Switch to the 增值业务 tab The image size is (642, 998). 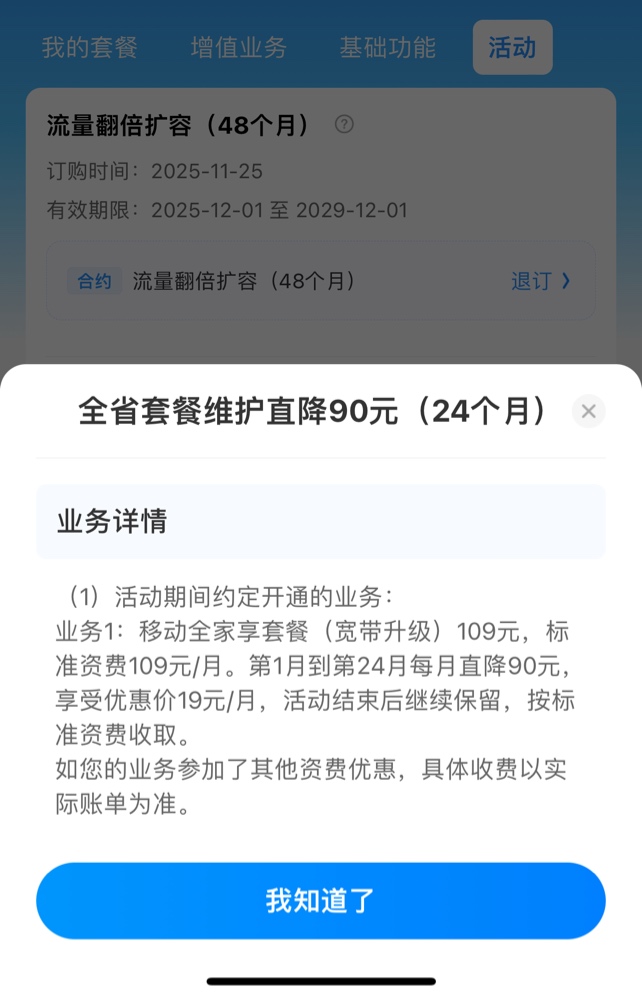[x=238, y=47]
